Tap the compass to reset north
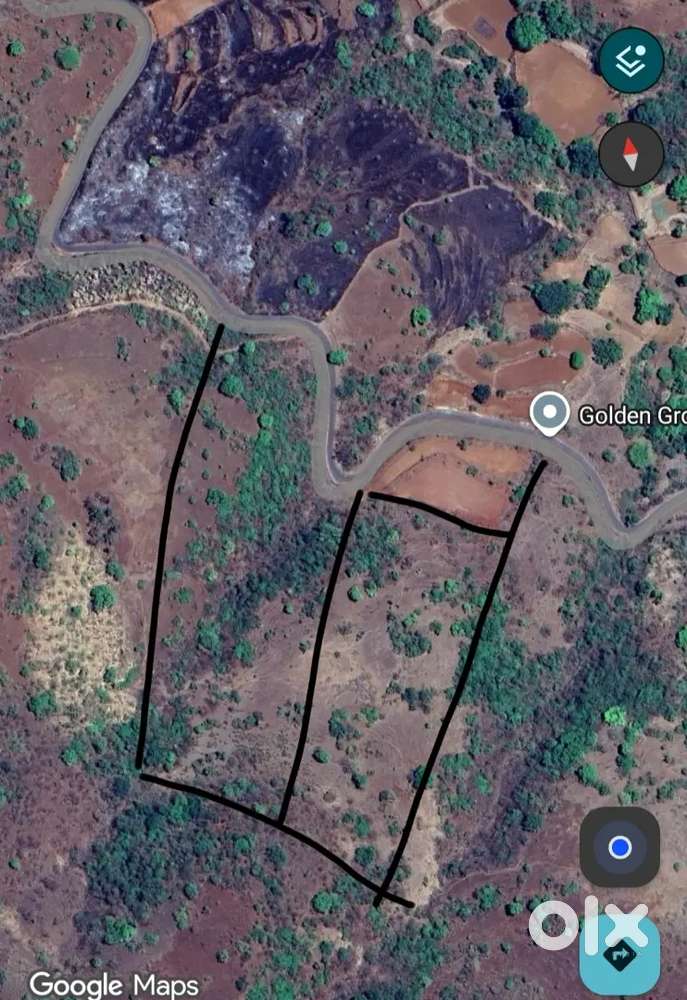The height and width of the screenshot is (1000, 687). (631, 154)
